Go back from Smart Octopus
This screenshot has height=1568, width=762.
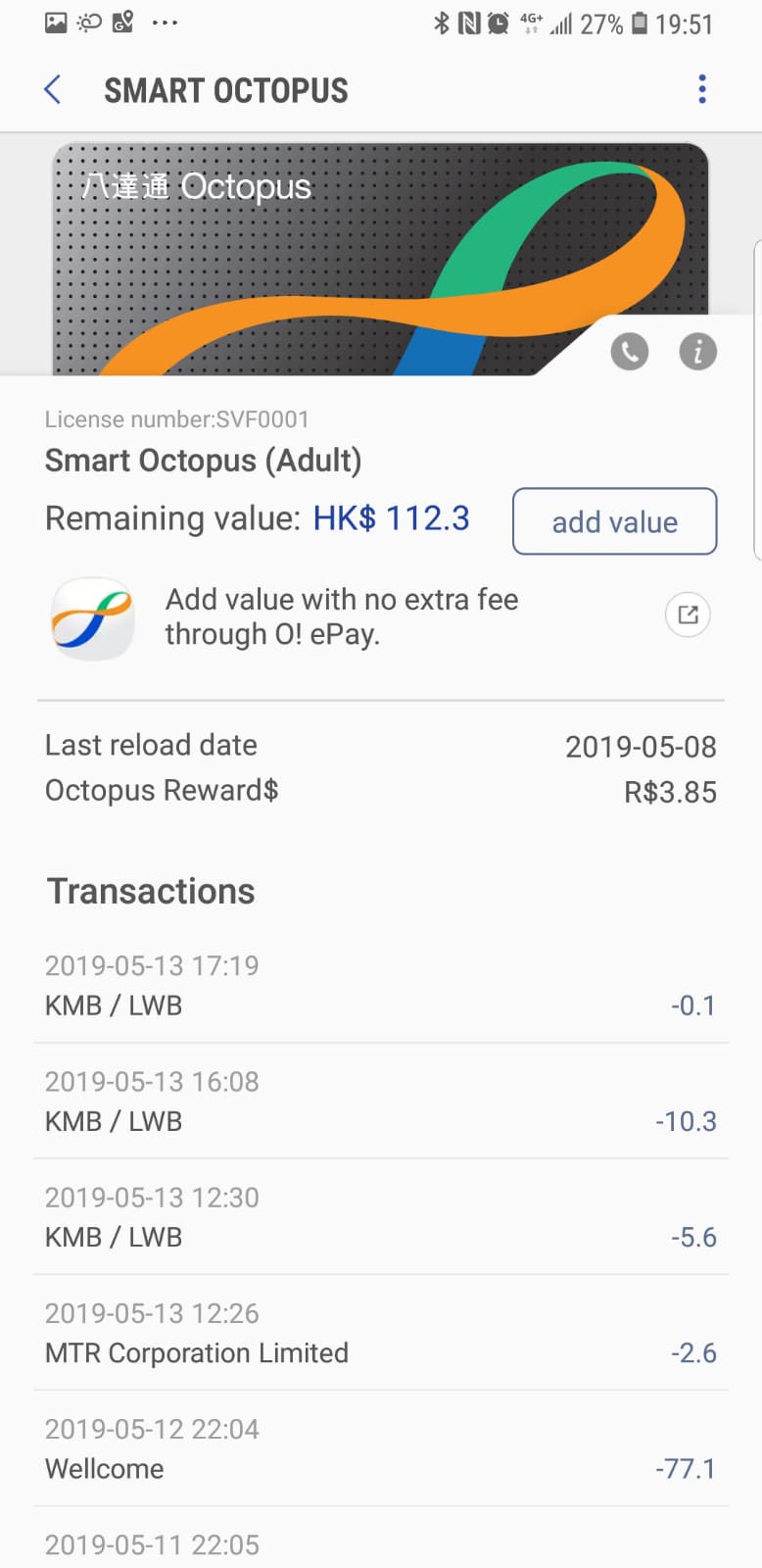[53, 90]
